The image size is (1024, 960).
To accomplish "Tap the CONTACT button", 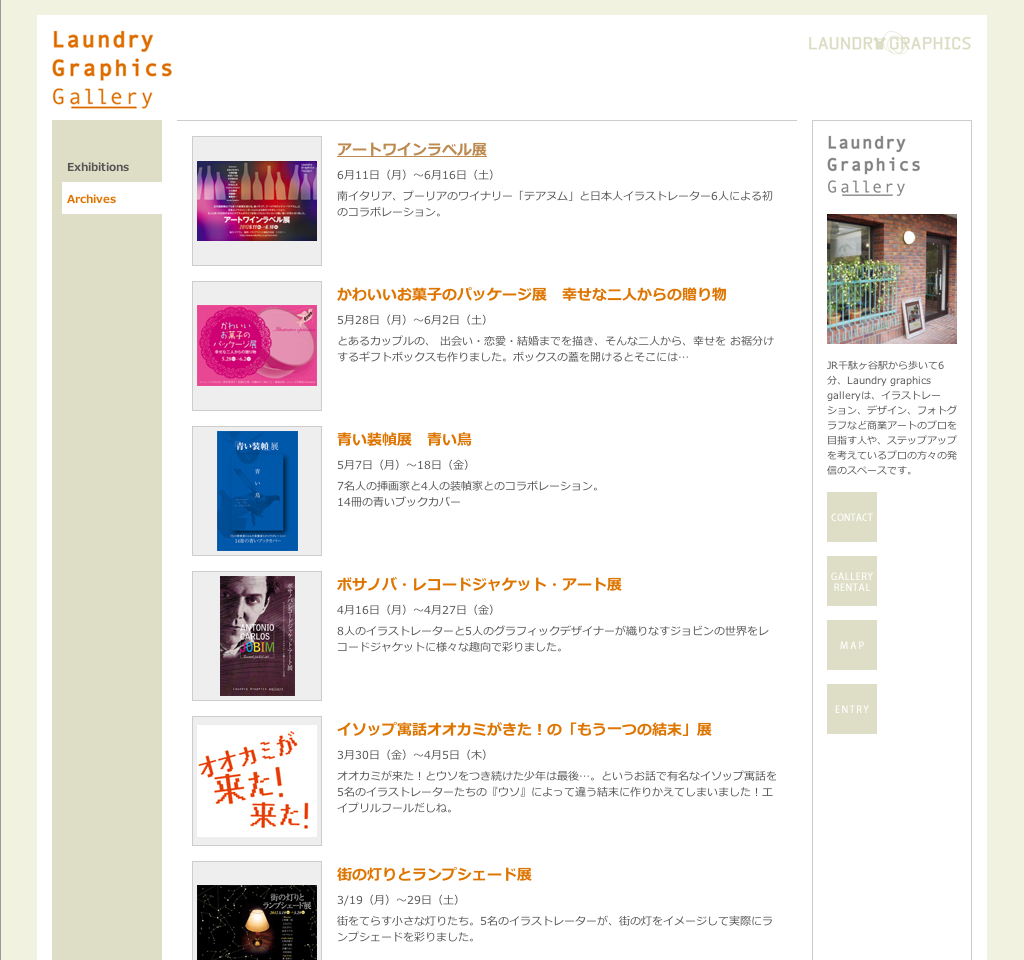I will 852,517.
